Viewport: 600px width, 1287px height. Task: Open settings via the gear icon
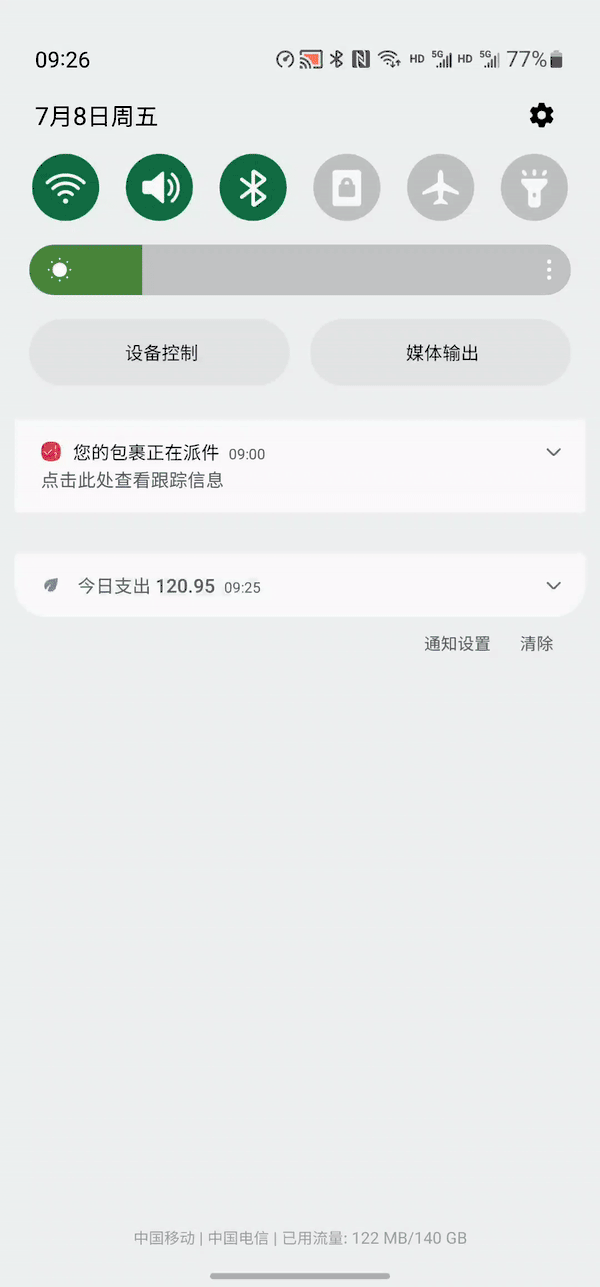pyautogui.click(x=541, y=116)
